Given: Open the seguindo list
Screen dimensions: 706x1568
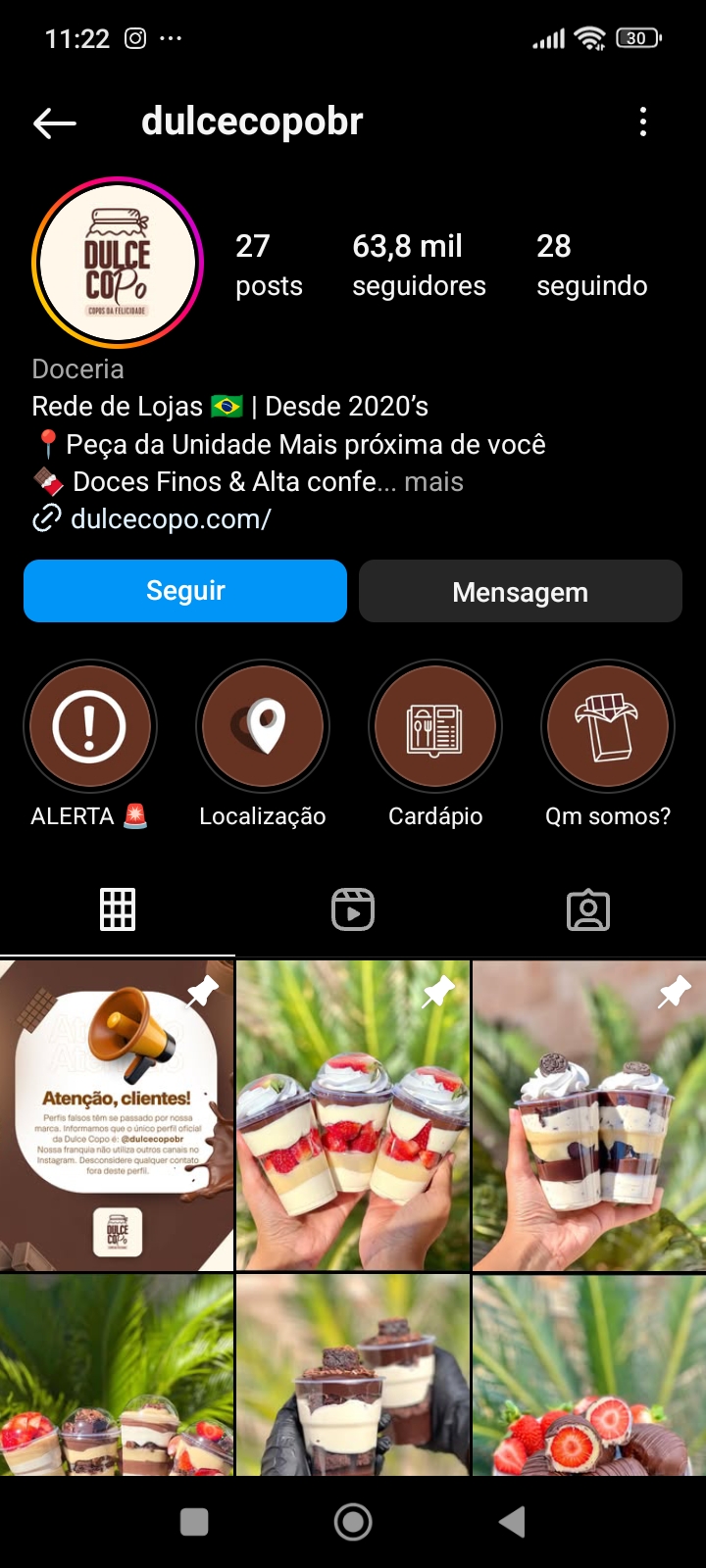Looking at the screenshot, I should 591,265.
